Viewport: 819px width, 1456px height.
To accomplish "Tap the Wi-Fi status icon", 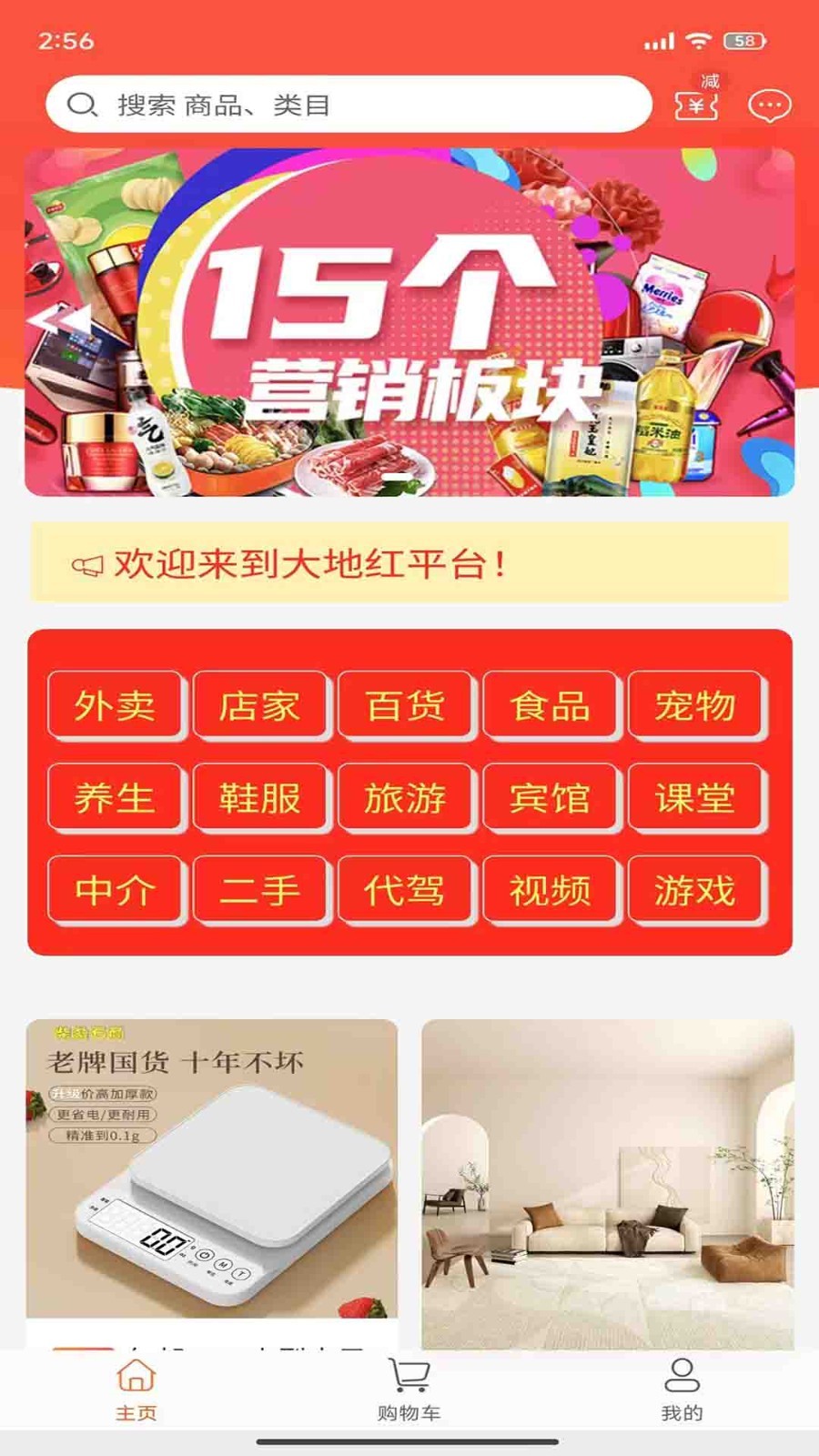I will (x=697, y=40).
